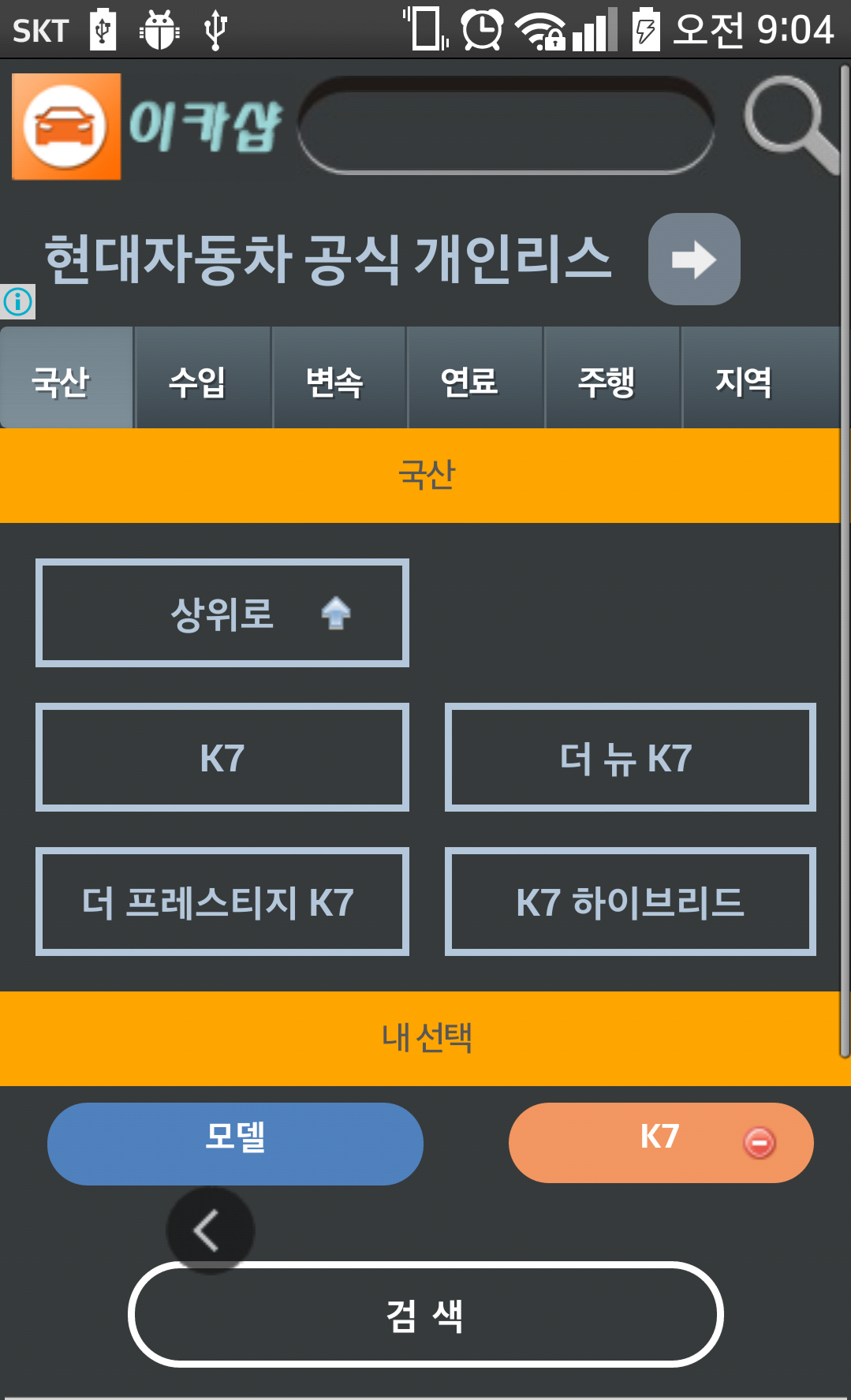
Task: Switch to the 국산 tab
Action: click(62, 382)
